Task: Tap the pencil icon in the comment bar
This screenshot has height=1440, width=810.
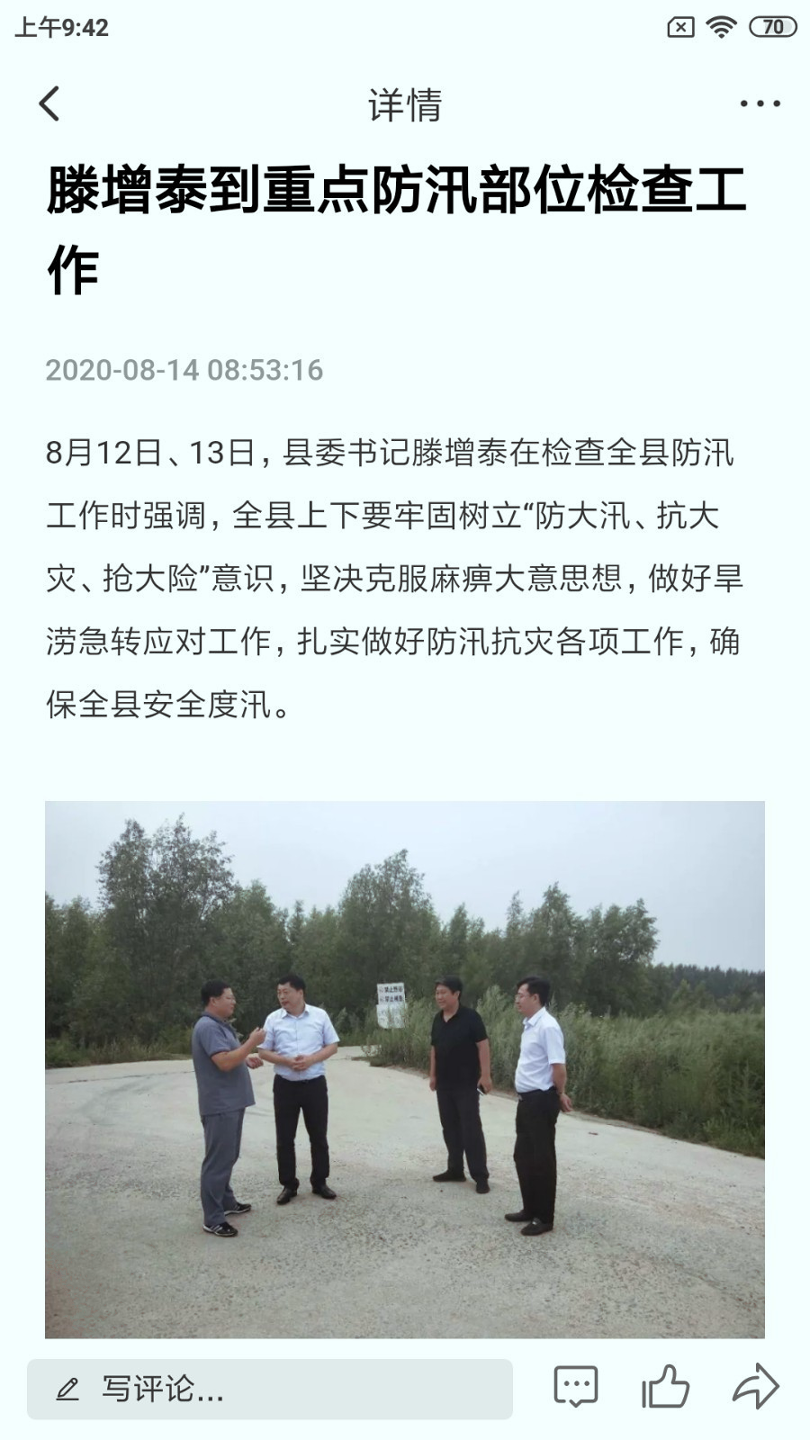Action: 68,1389
